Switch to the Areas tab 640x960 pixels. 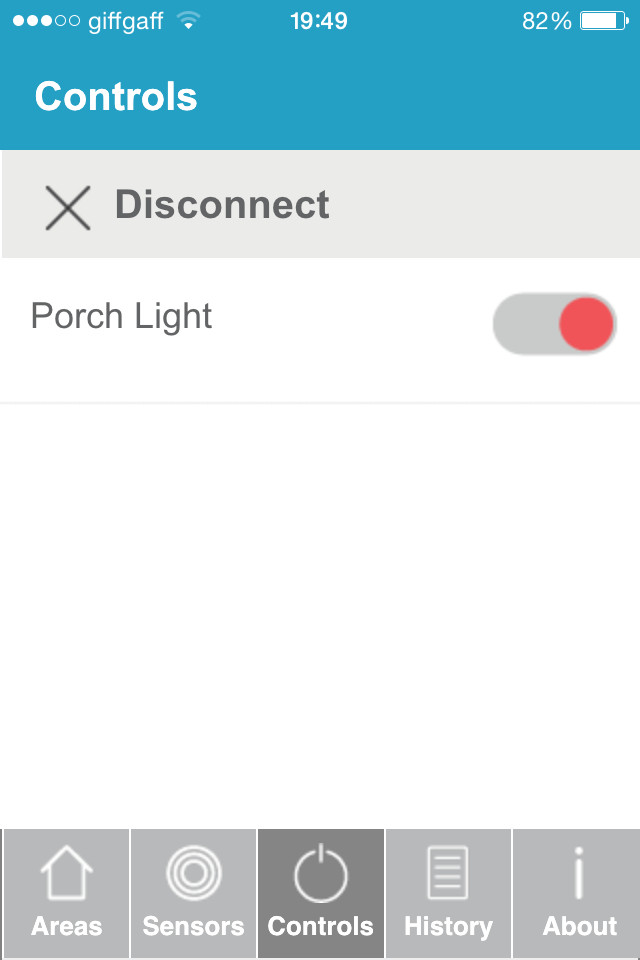67,893
